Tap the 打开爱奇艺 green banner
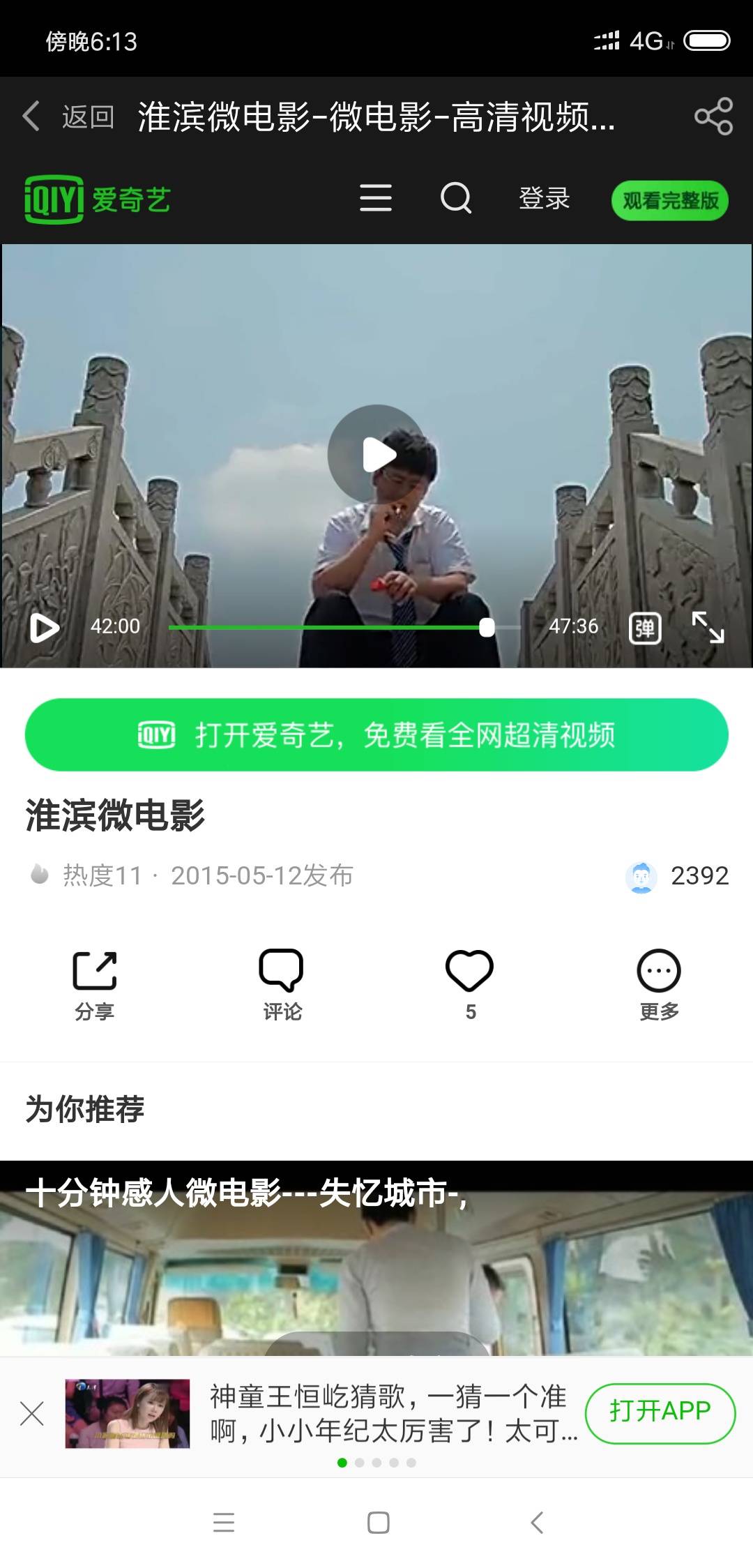Image resolution: width=753 pixels, height=1568 pixels. click(376, 734)
